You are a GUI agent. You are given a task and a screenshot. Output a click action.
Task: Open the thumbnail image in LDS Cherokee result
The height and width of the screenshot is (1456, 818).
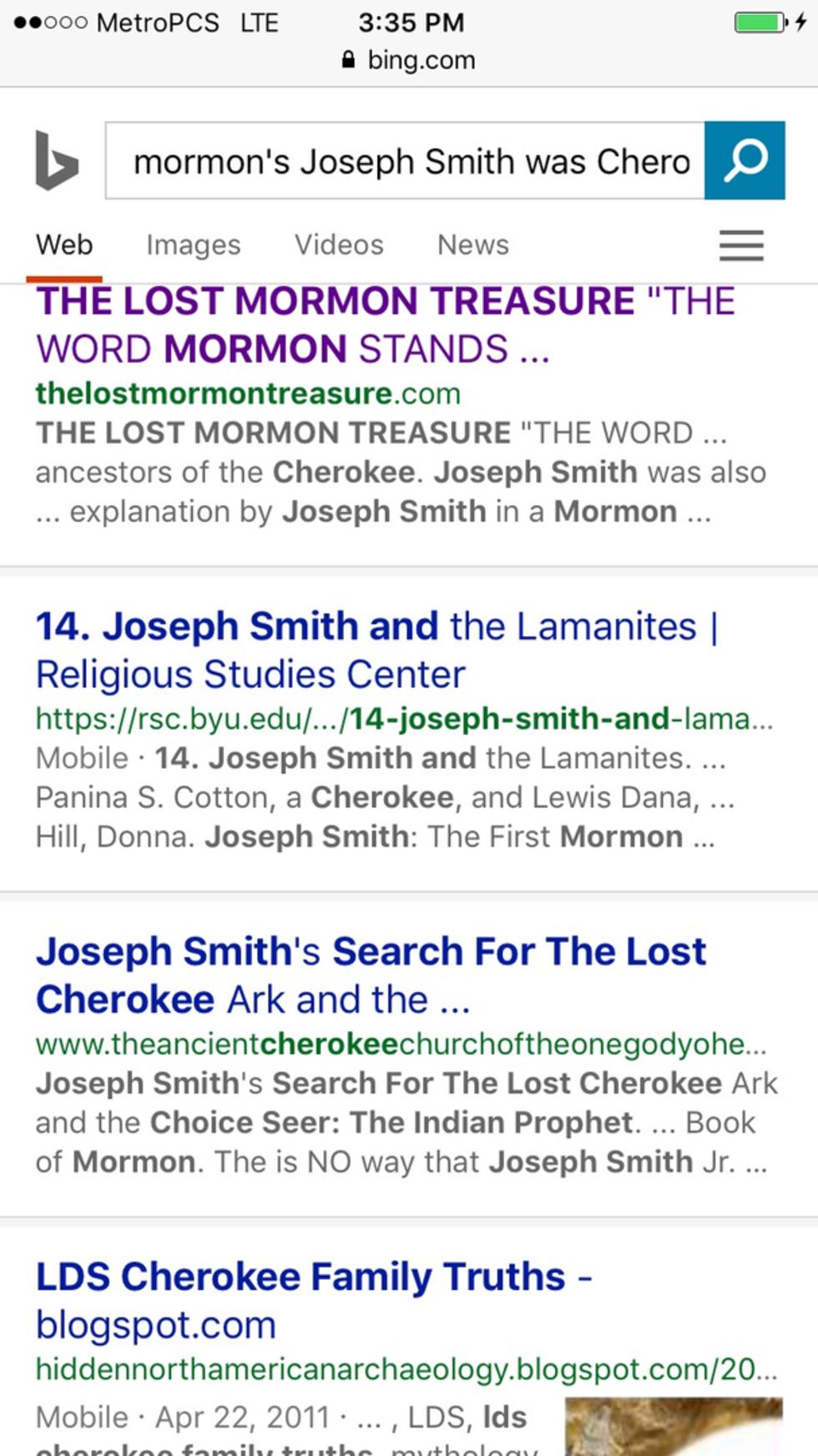[x=674, y=1426]
